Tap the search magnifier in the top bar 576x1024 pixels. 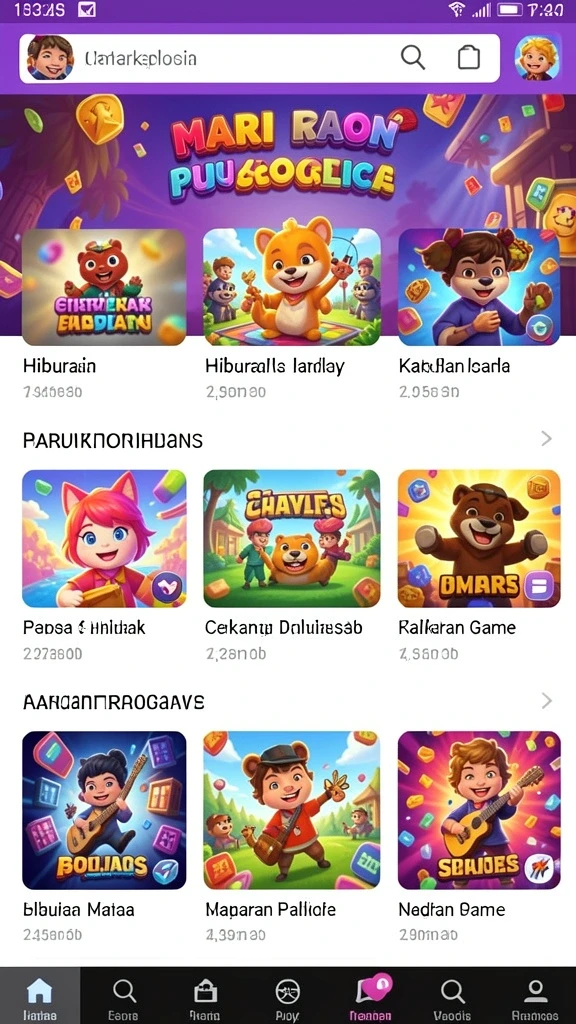[413, 58]
